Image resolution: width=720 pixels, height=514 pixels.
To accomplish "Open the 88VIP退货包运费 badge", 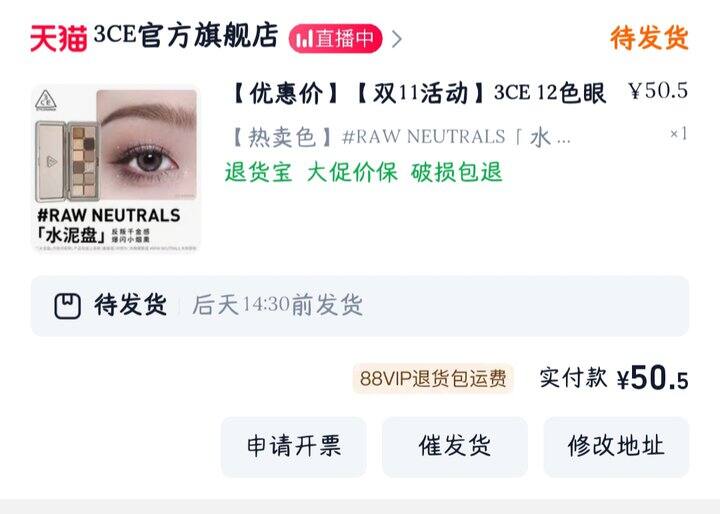I will click(x=433, y=378).
